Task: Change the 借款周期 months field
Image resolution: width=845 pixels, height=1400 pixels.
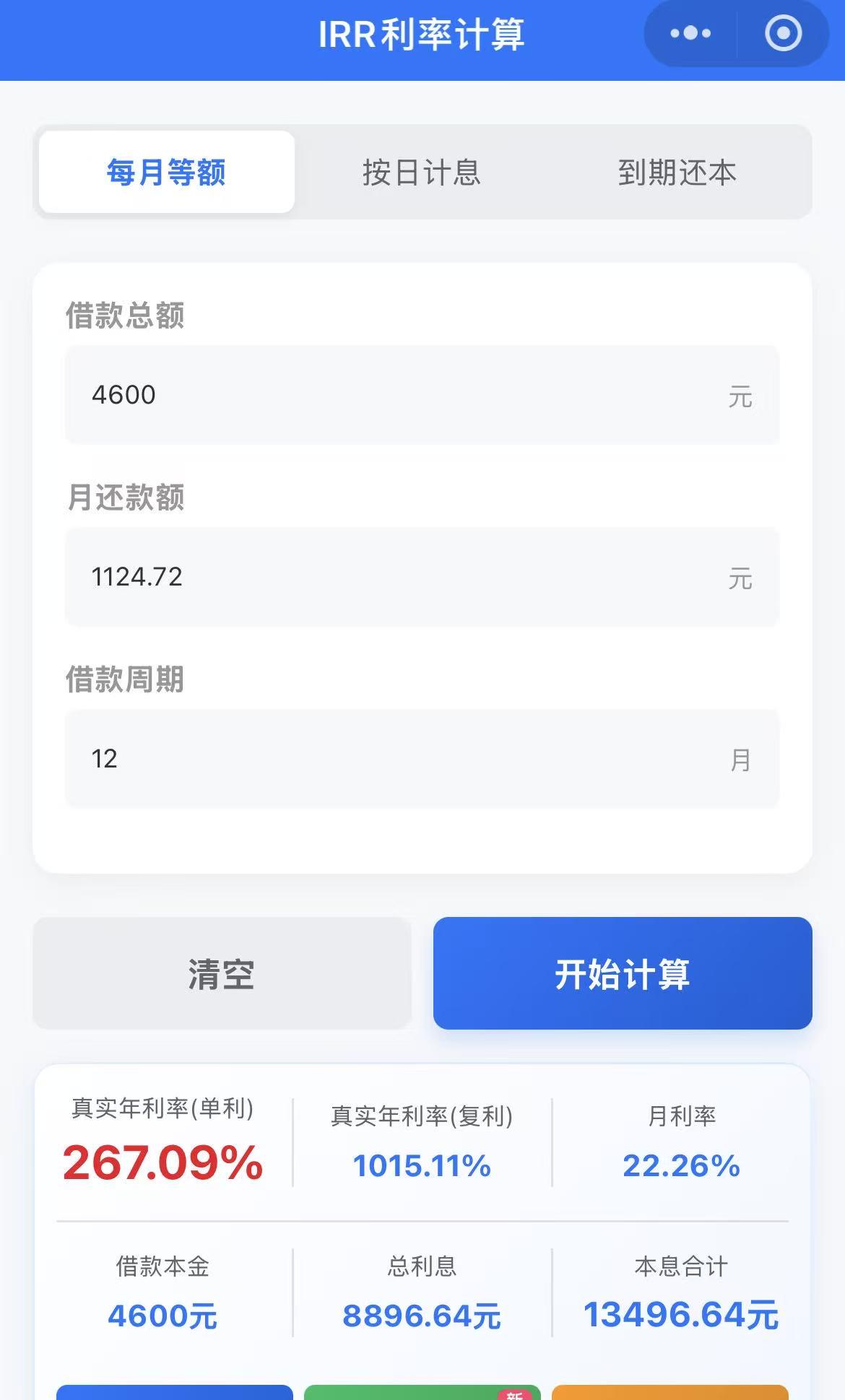Action: point(404,759)
